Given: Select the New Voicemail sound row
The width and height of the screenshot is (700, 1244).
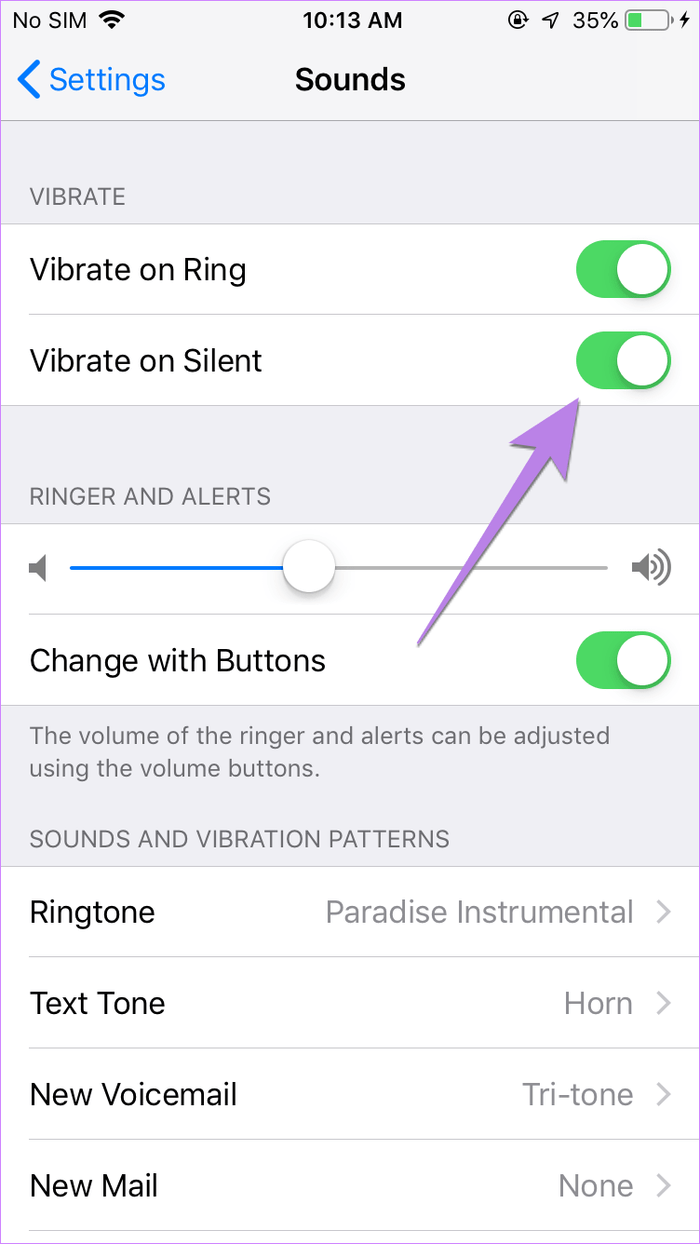Looking at the screenshot, I should [x=350, y=1094].
